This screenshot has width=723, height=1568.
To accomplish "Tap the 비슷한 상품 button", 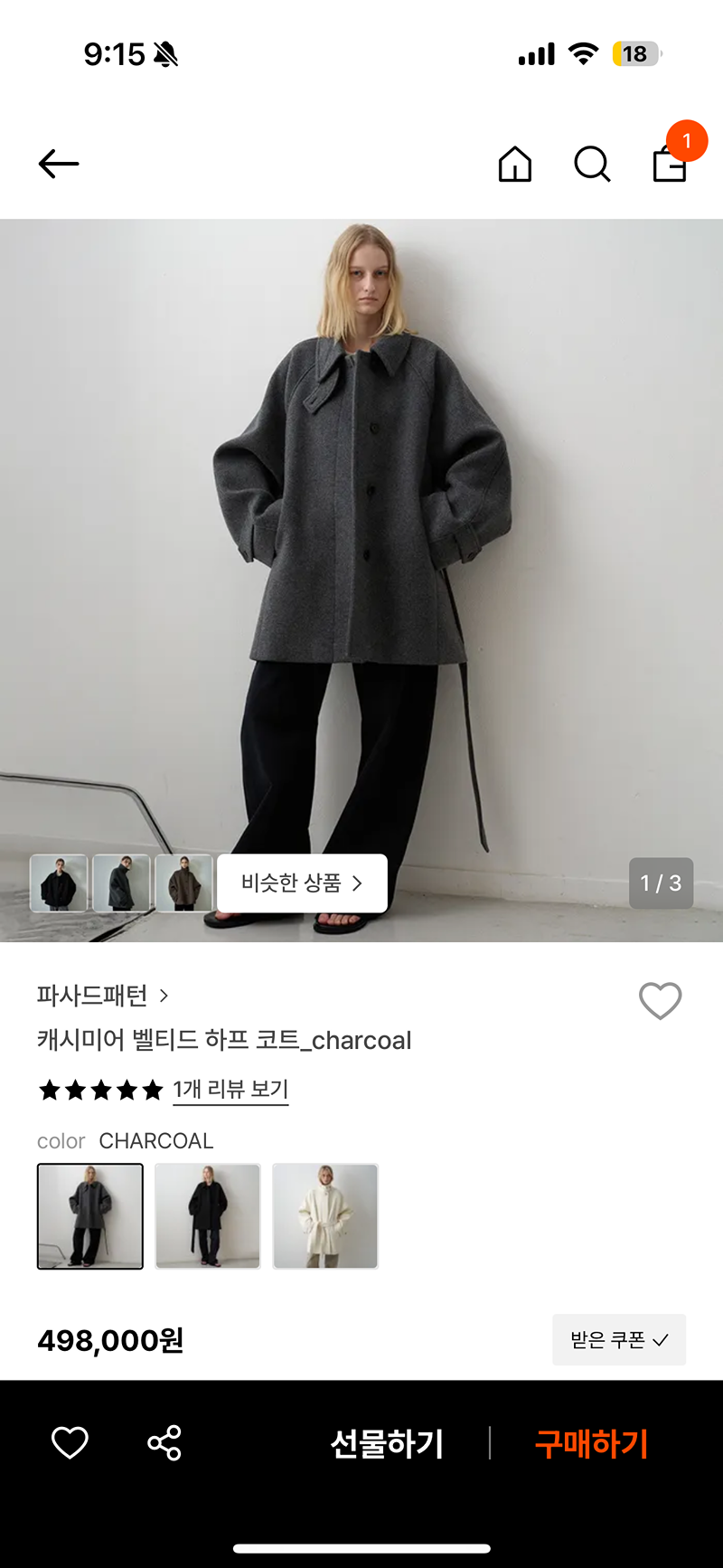I will coord(302,883).
